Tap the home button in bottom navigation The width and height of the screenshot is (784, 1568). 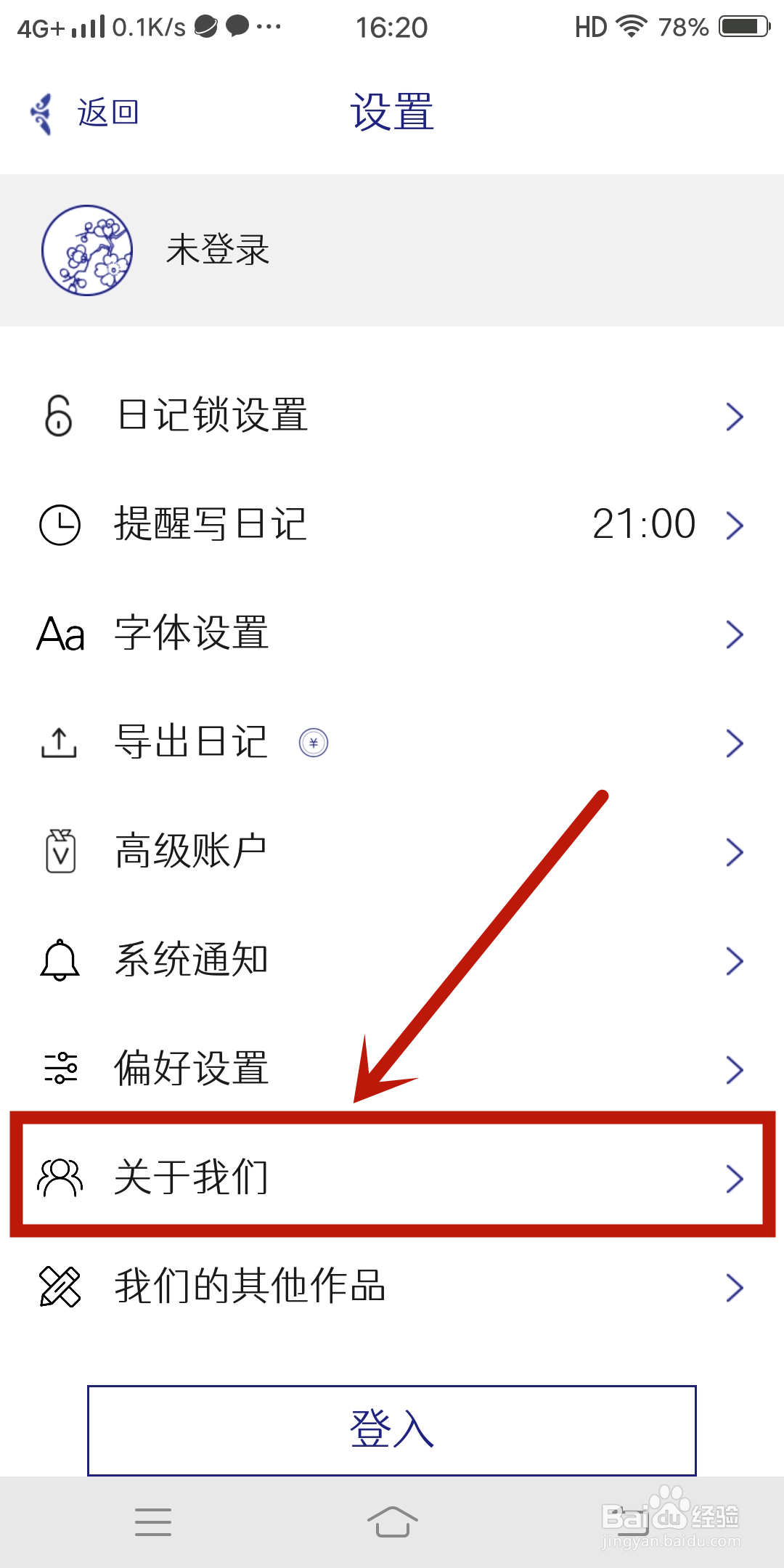coord(392,1523)
